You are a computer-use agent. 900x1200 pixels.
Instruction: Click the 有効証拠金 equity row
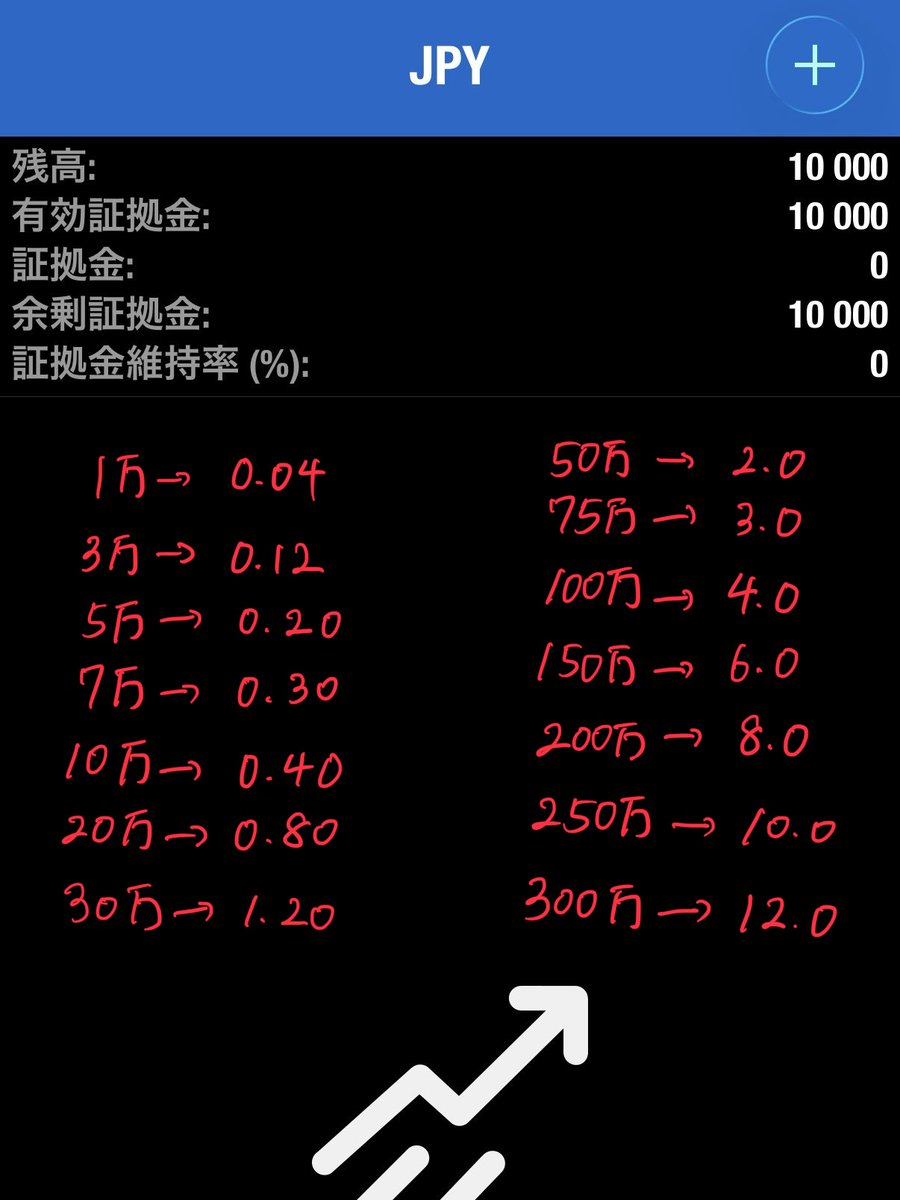(450, 214)
